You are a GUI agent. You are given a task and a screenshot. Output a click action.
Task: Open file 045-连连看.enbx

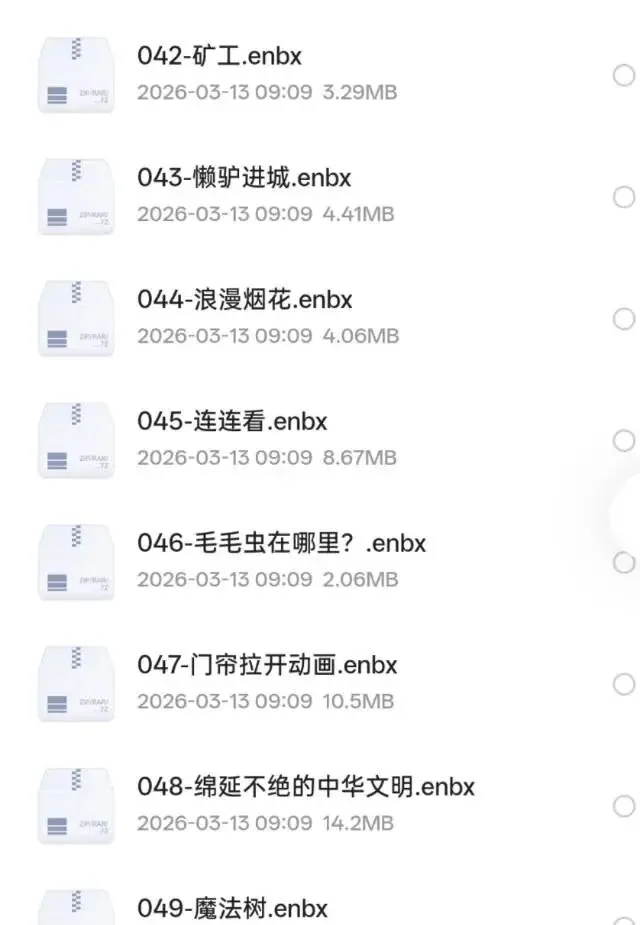tap(232, 422)
